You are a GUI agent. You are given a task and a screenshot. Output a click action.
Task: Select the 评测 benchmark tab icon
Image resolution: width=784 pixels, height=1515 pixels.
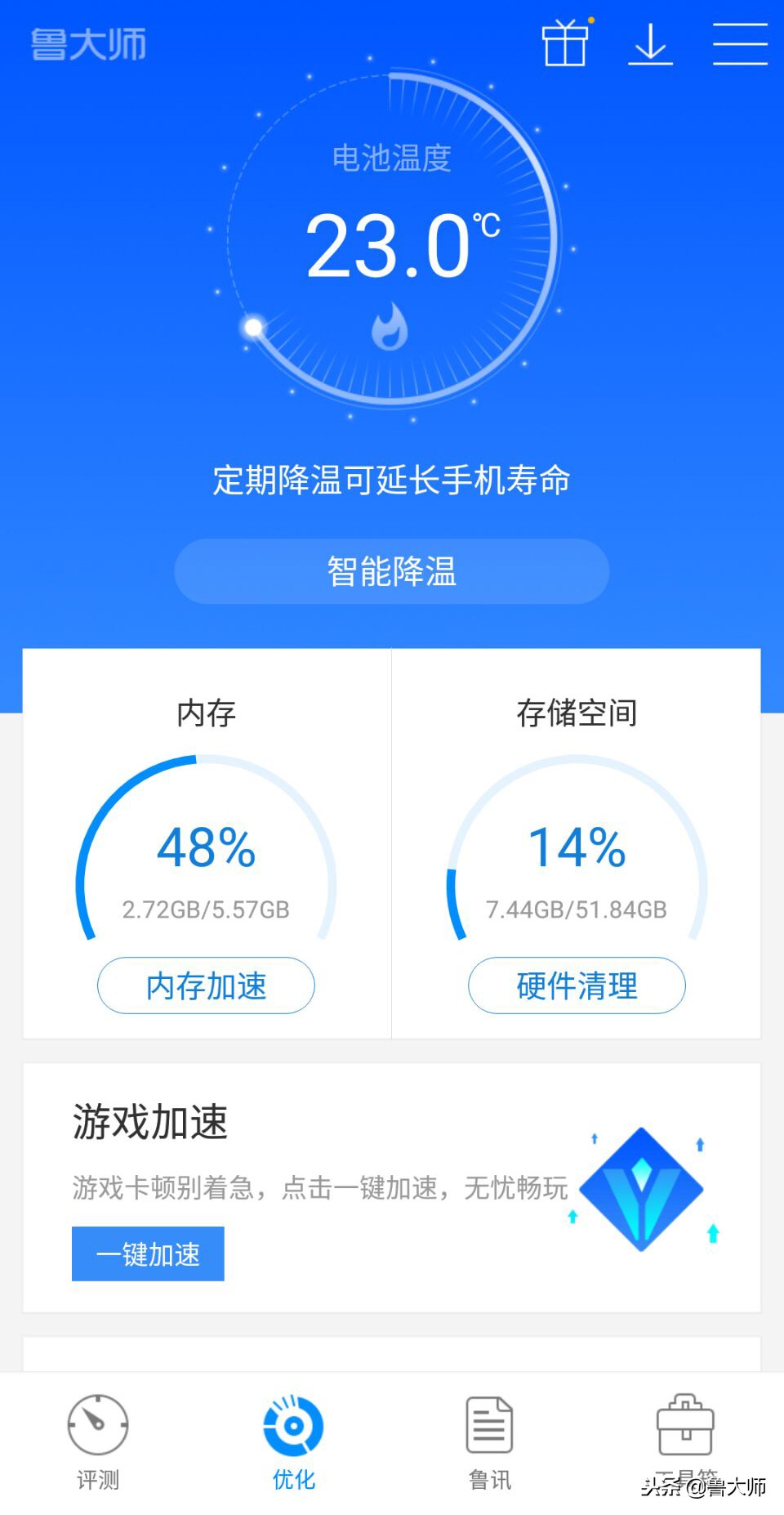(97, 1424)
